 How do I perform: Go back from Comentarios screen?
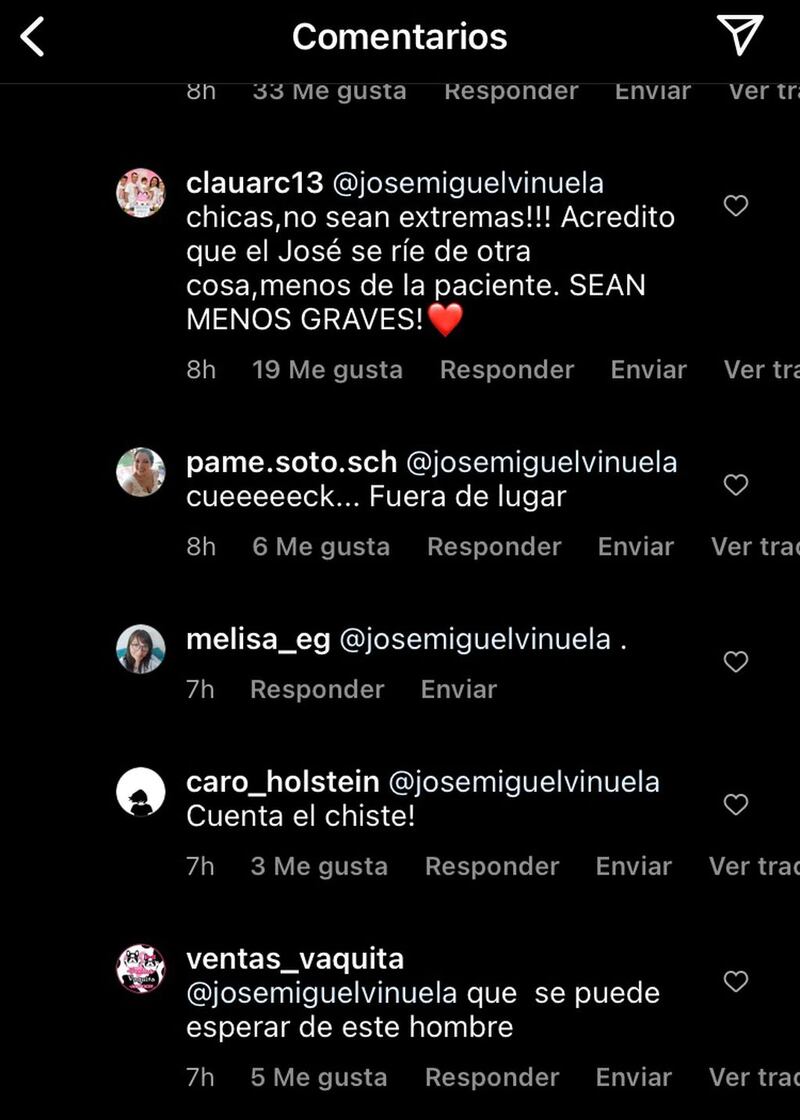(33, 38)
